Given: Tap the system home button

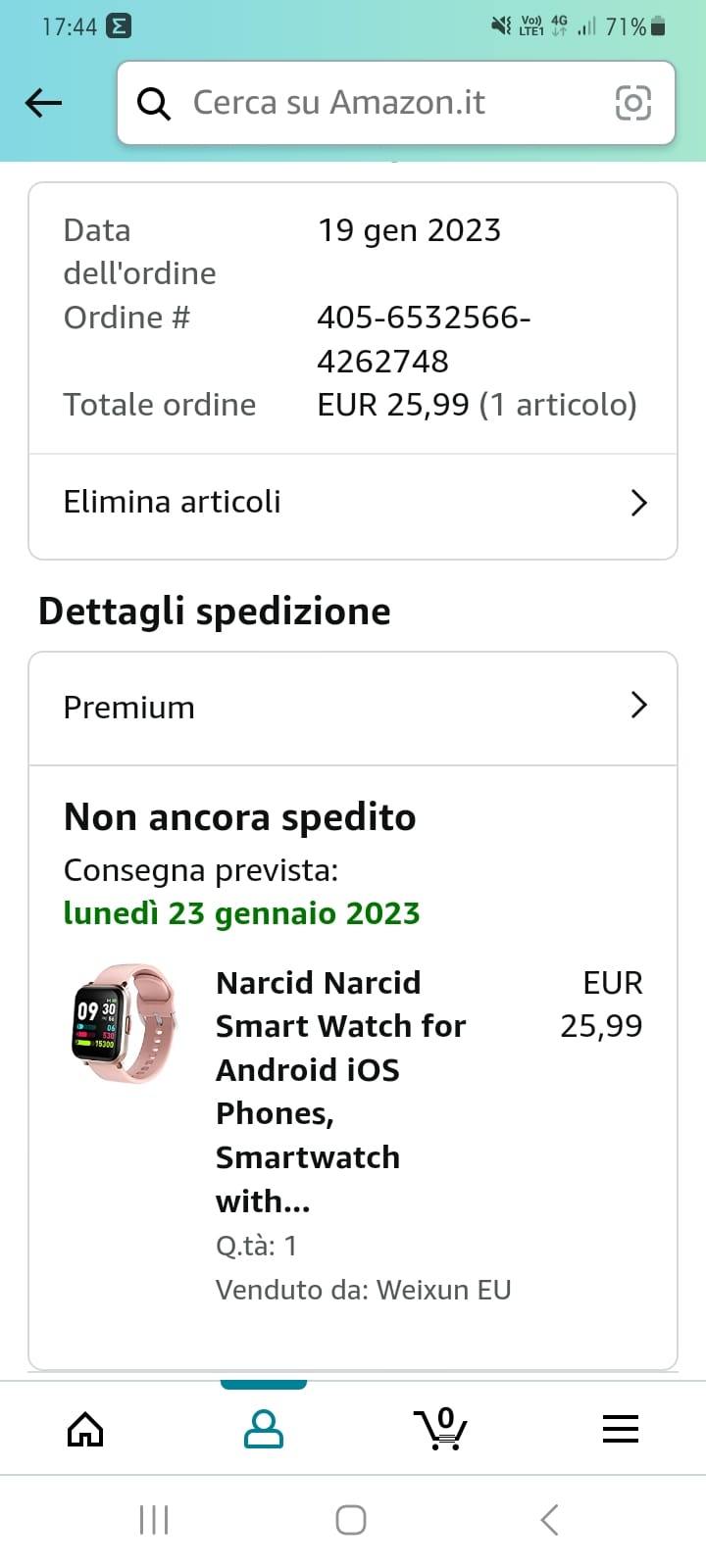Looking at the screenshot, I should [x=351, y=1520].
